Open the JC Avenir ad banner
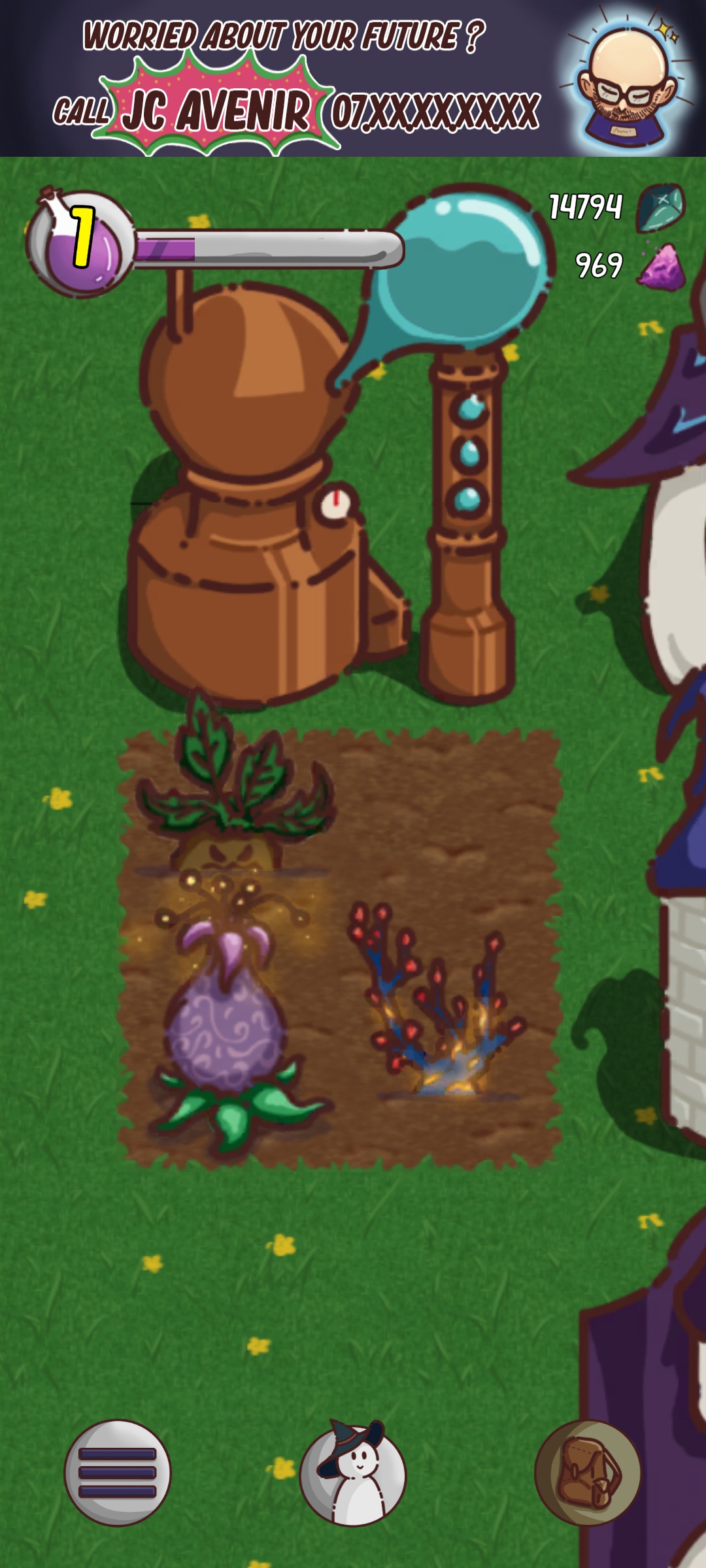The height and width of the screenshot is (1568, 706). 353,78
